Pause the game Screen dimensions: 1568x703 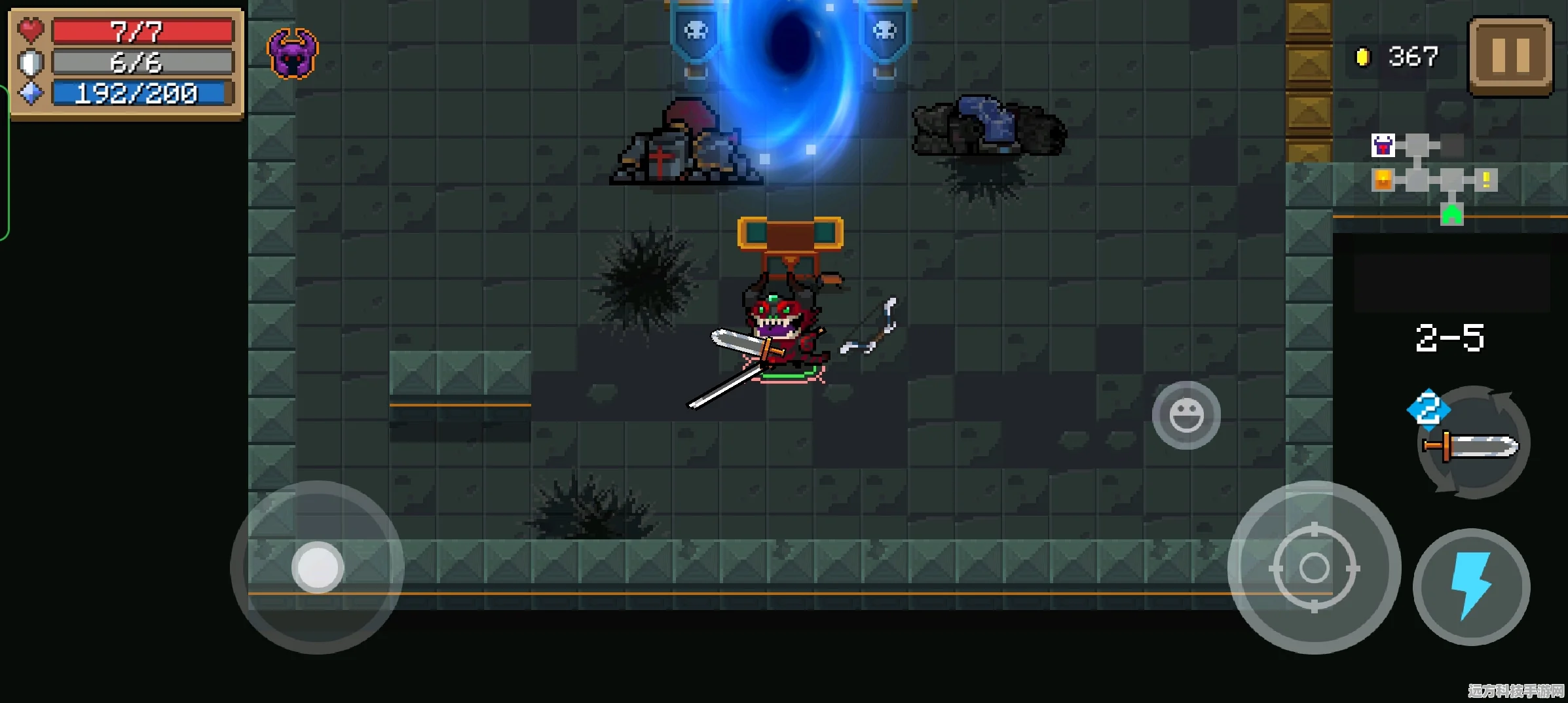pos(1510,56)
